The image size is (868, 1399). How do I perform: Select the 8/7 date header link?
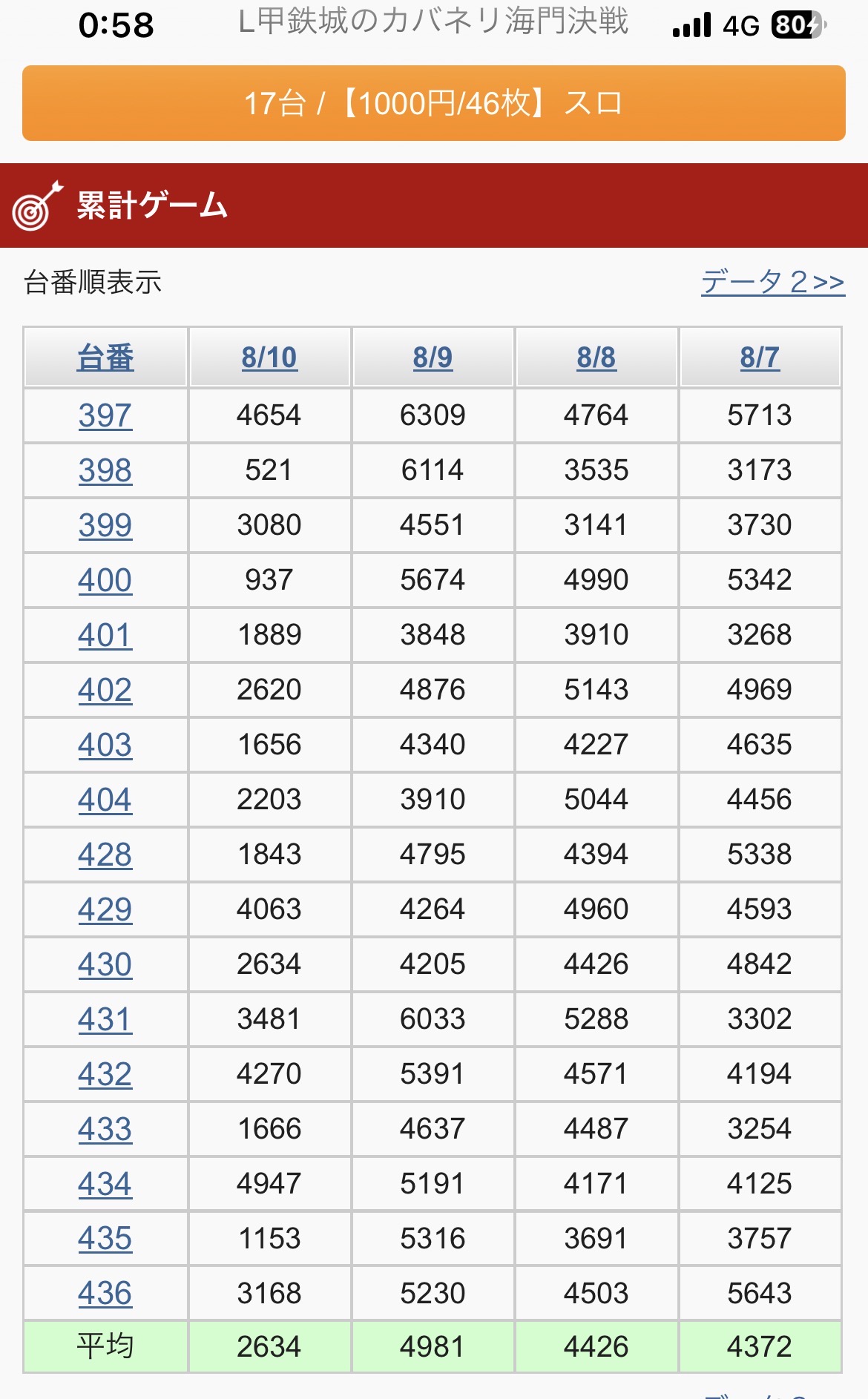tap(760, 358)
